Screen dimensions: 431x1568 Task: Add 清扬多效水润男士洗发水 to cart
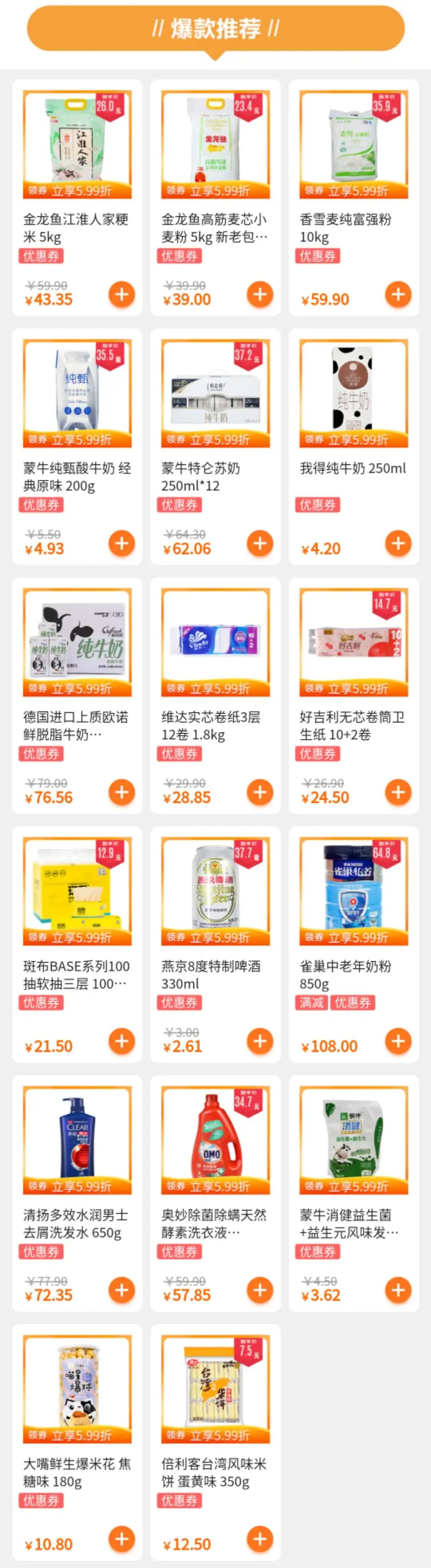tap(122, 1290)
